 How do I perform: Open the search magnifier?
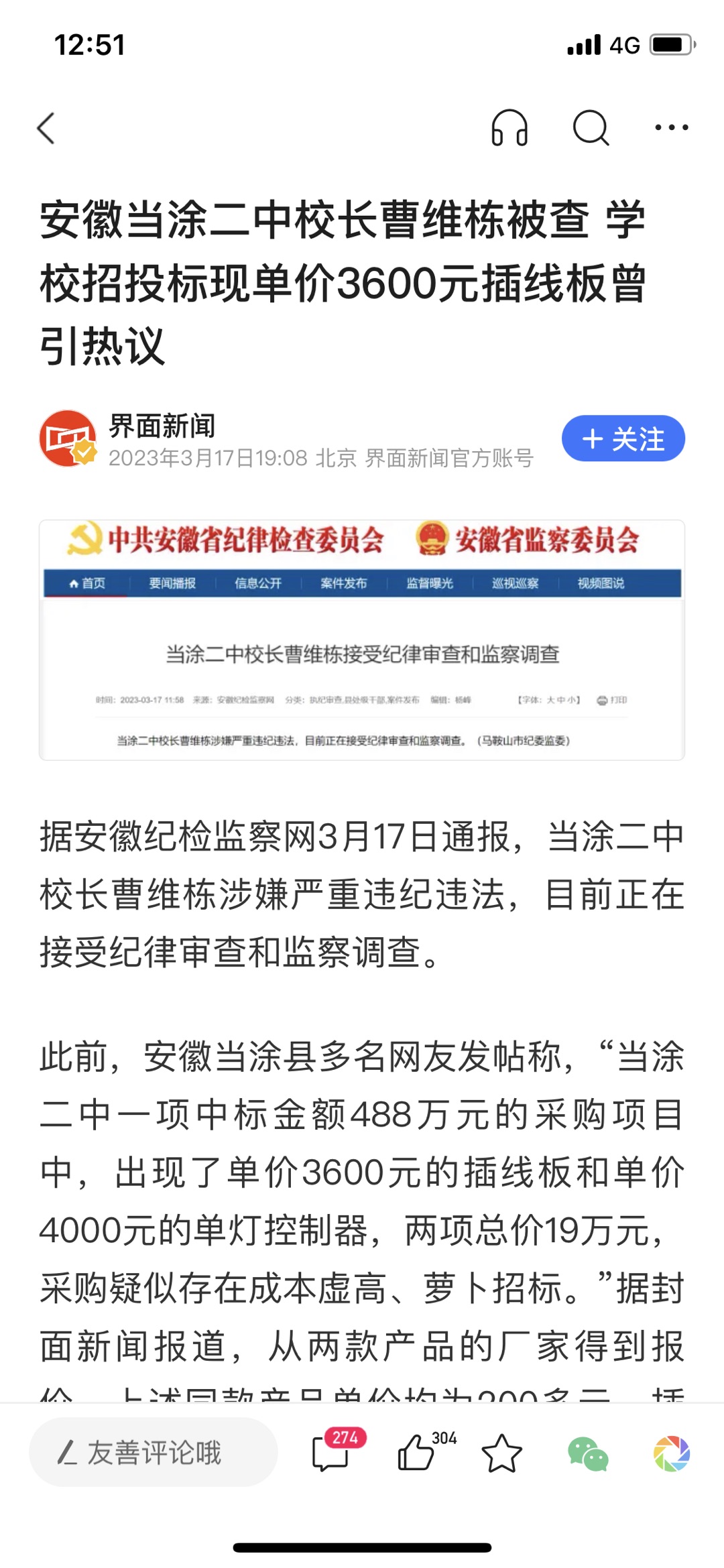coord(591,127)
